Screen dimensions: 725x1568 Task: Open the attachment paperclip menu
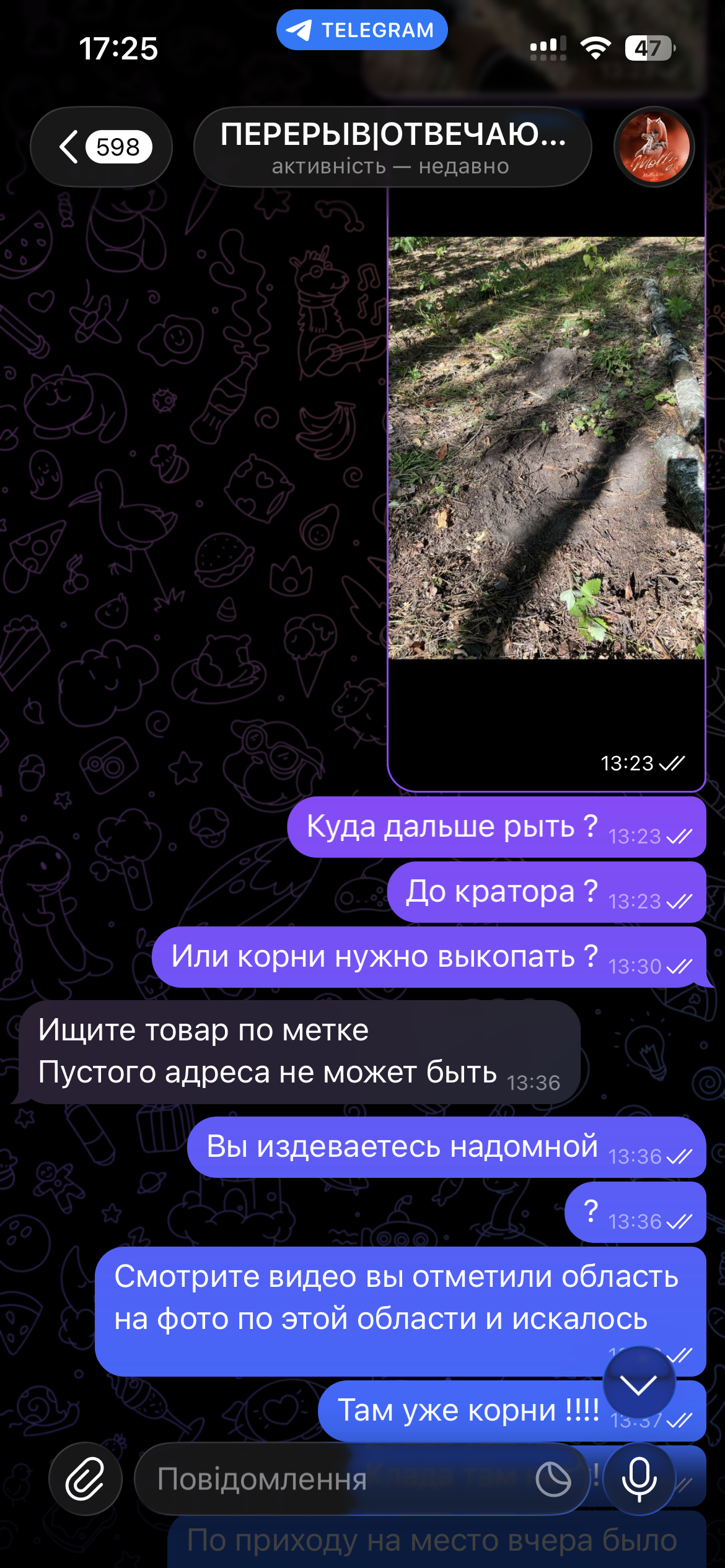click(x=86, y=1479)
